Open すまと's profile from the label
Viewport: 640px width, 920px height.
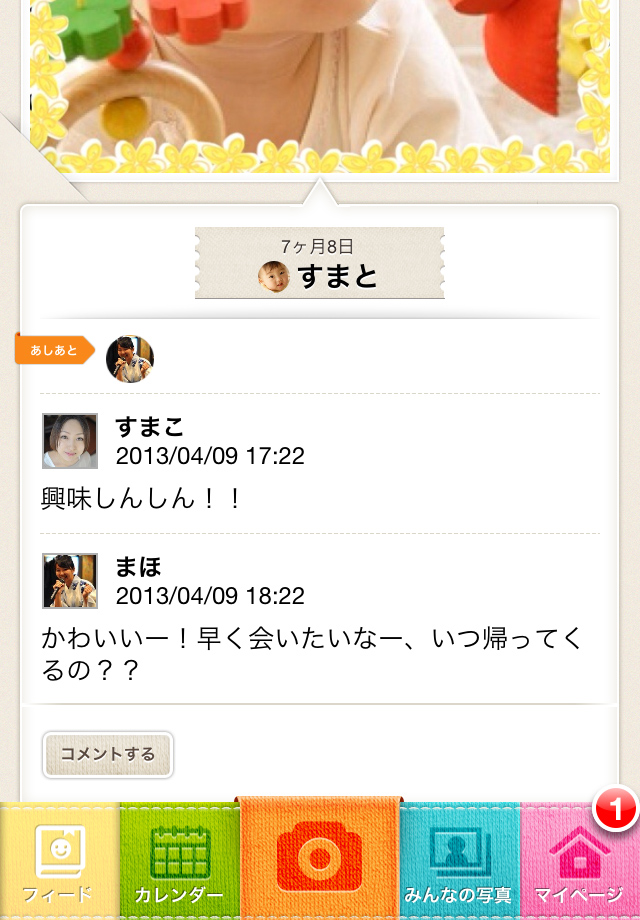click(319, 276)
